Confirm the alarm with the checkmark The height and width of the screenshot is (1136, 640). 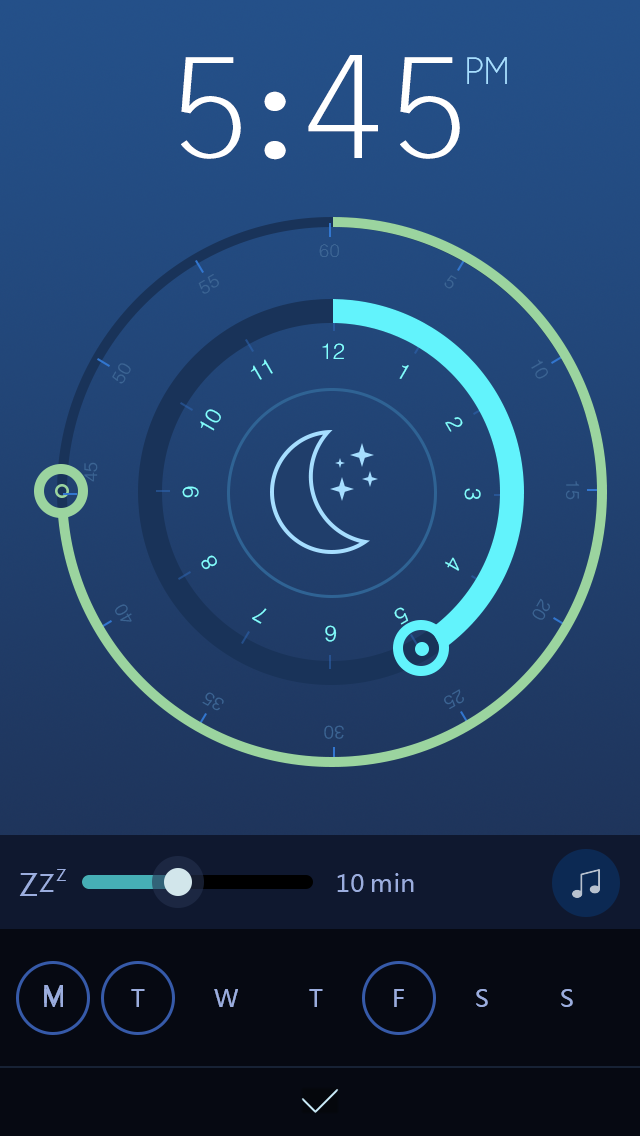[x=320, y=1101]
